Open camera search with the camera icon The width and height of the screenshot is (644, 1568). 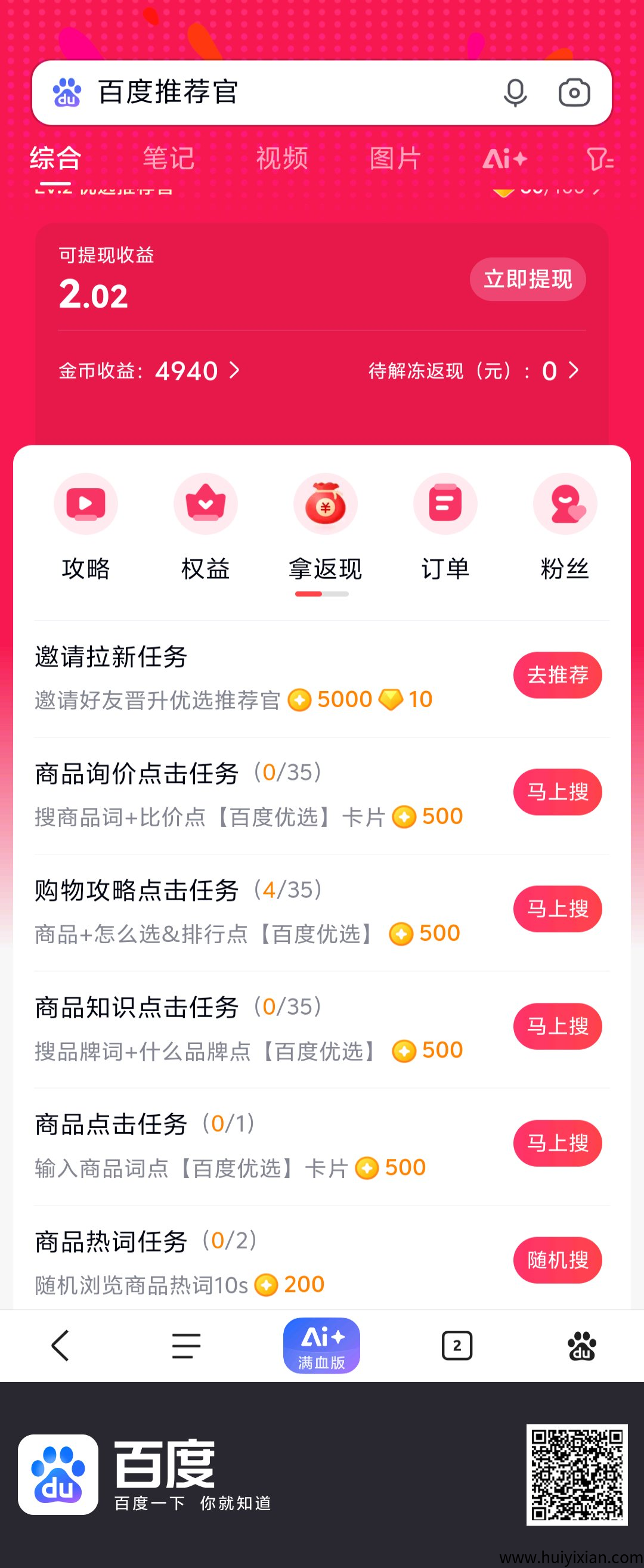point(573,92)
